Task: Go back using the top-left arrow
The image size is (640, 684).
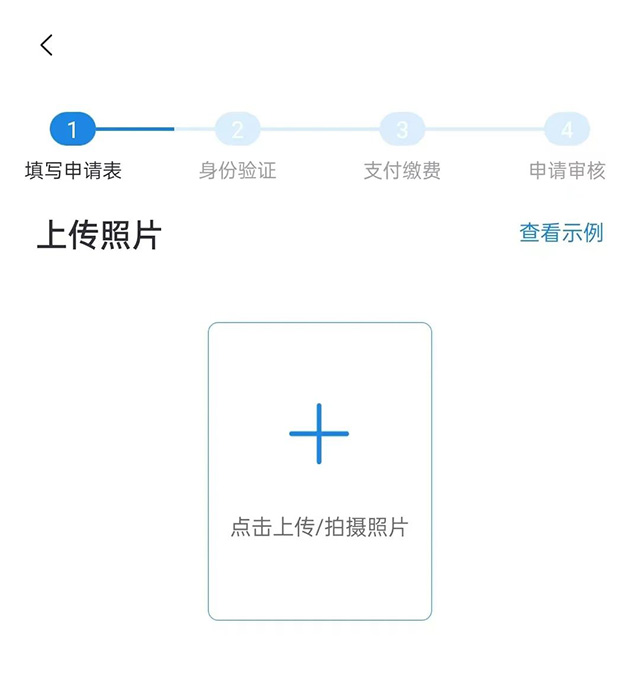Action: (46, 45)
